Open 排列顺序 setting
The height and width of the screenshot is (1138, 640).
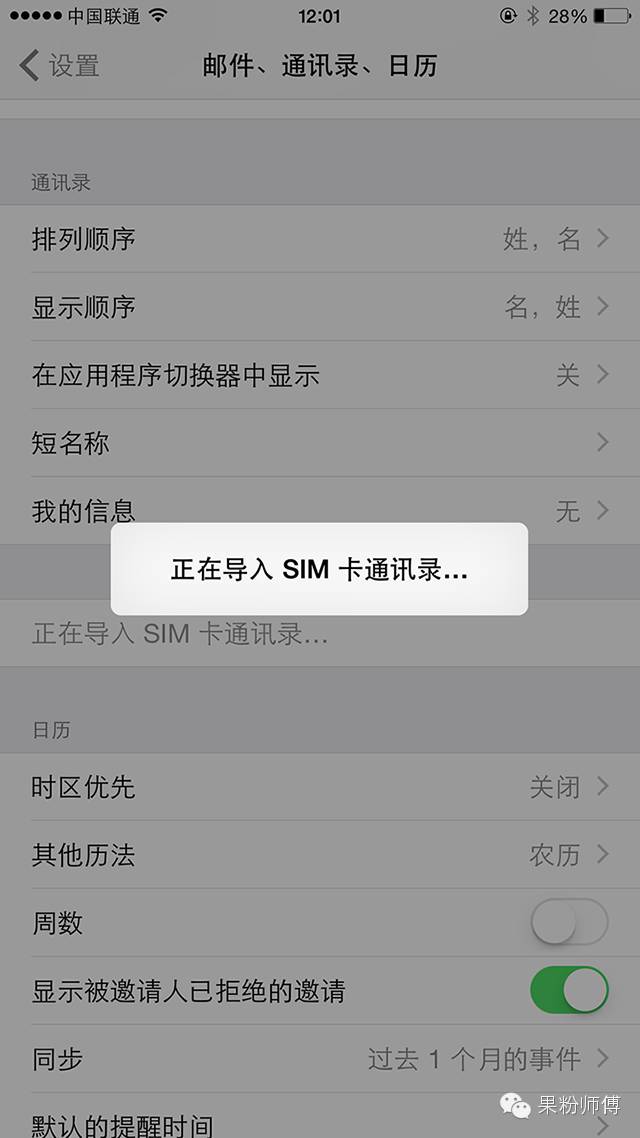[x=320, y=239]
